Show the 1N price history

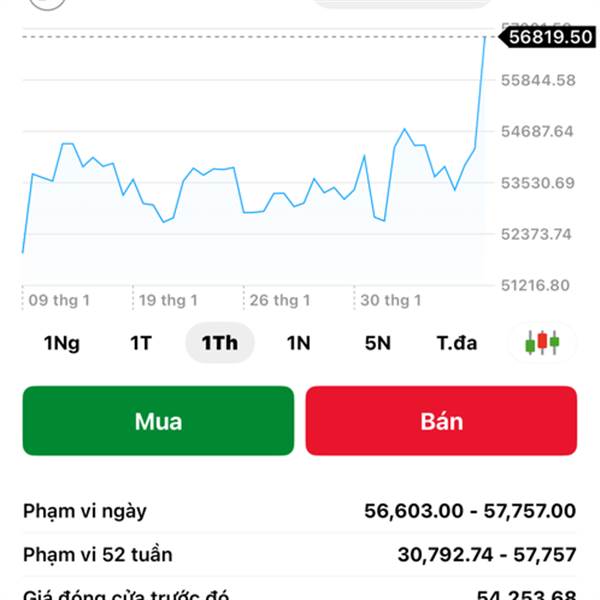(298, 343)
